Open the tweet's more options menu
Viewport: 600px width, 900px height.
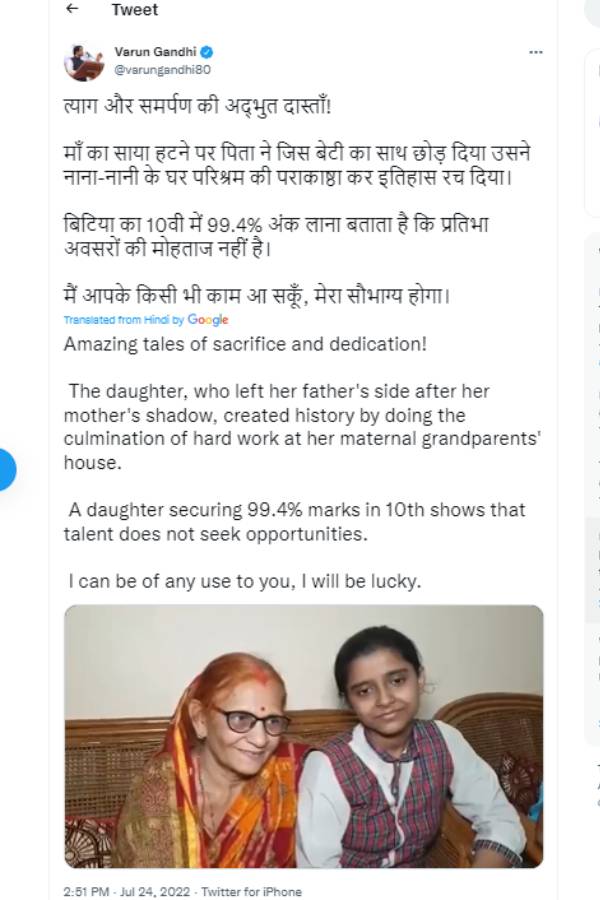click(x=537, y=53)
